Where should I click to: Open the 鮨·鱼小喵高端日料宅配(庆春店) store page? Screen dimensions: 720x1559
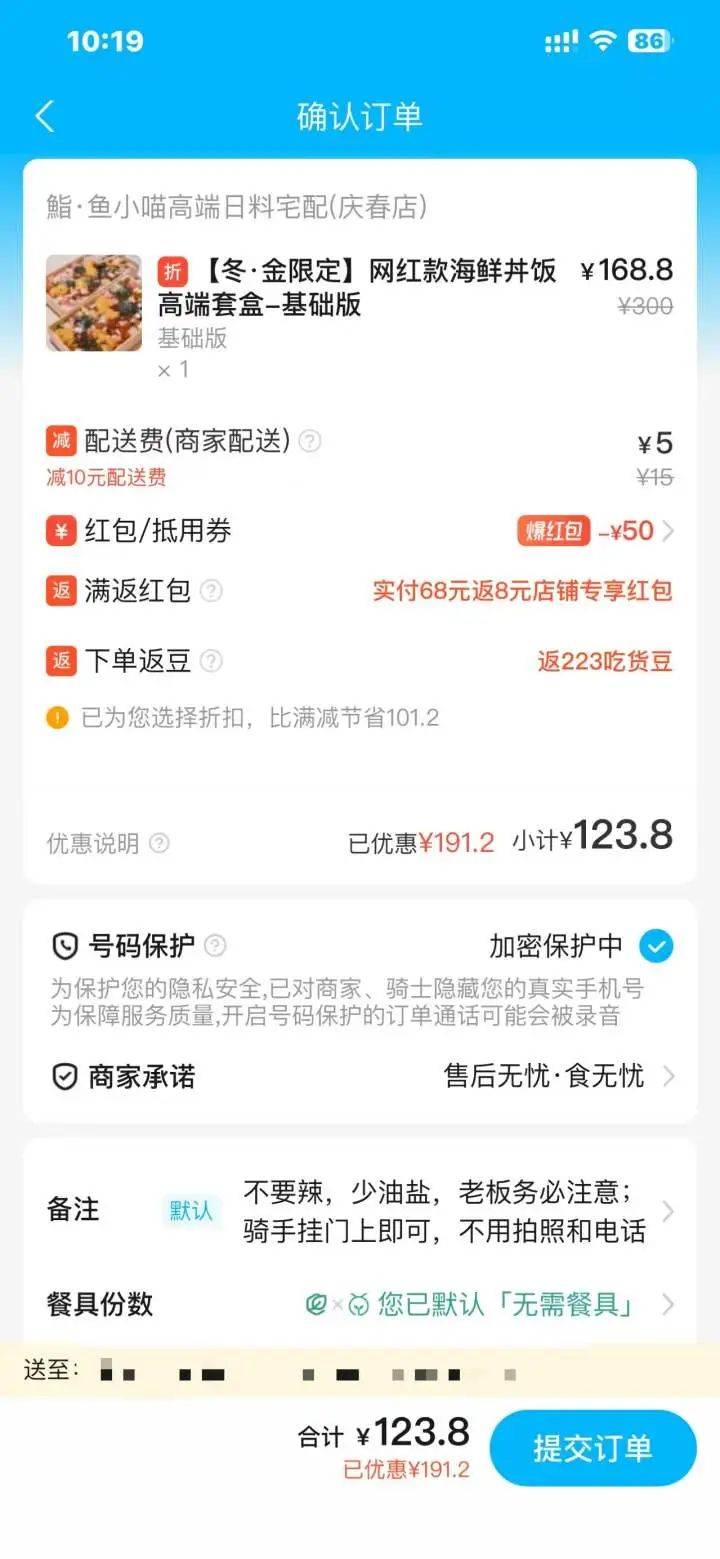(x=237, y=207)
